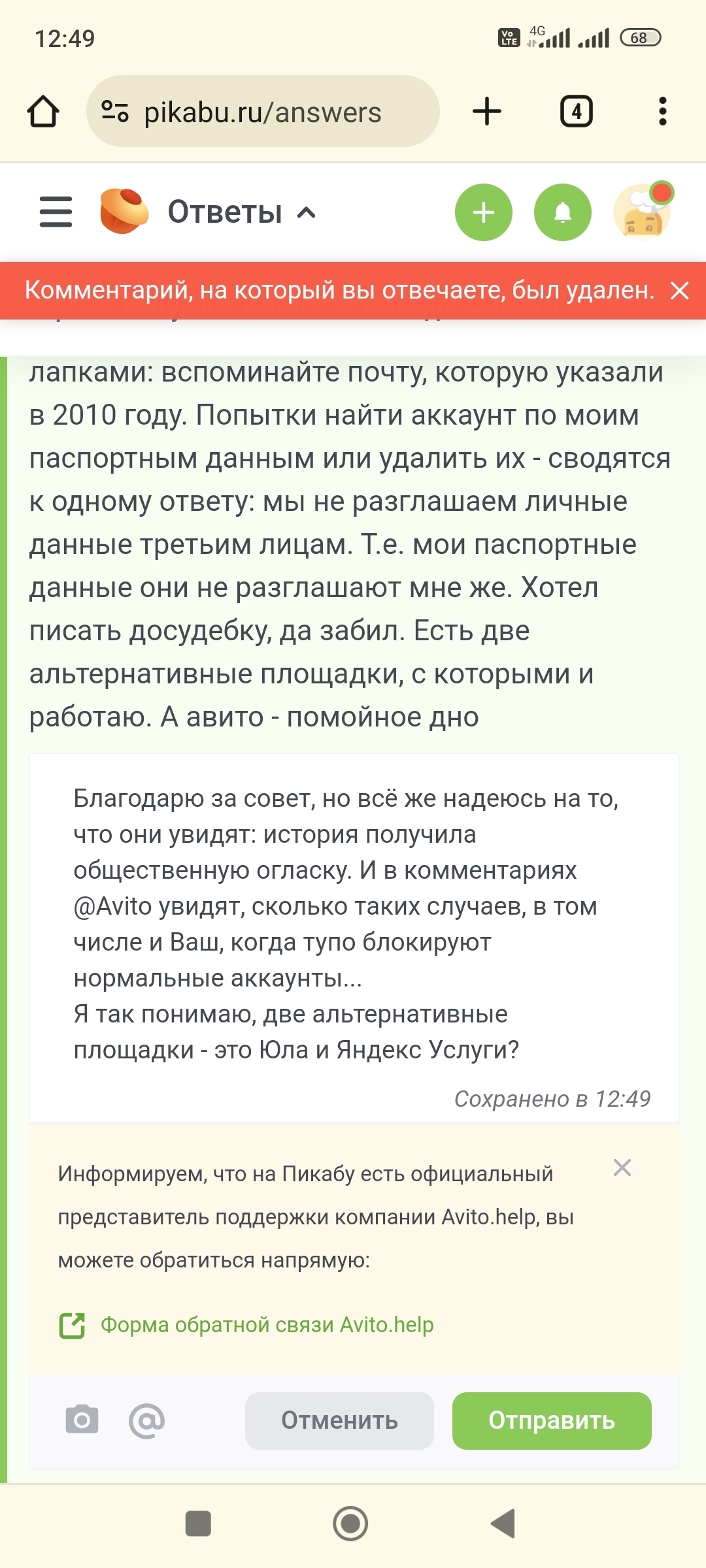Open the profile avatar

tap(643, 212)
